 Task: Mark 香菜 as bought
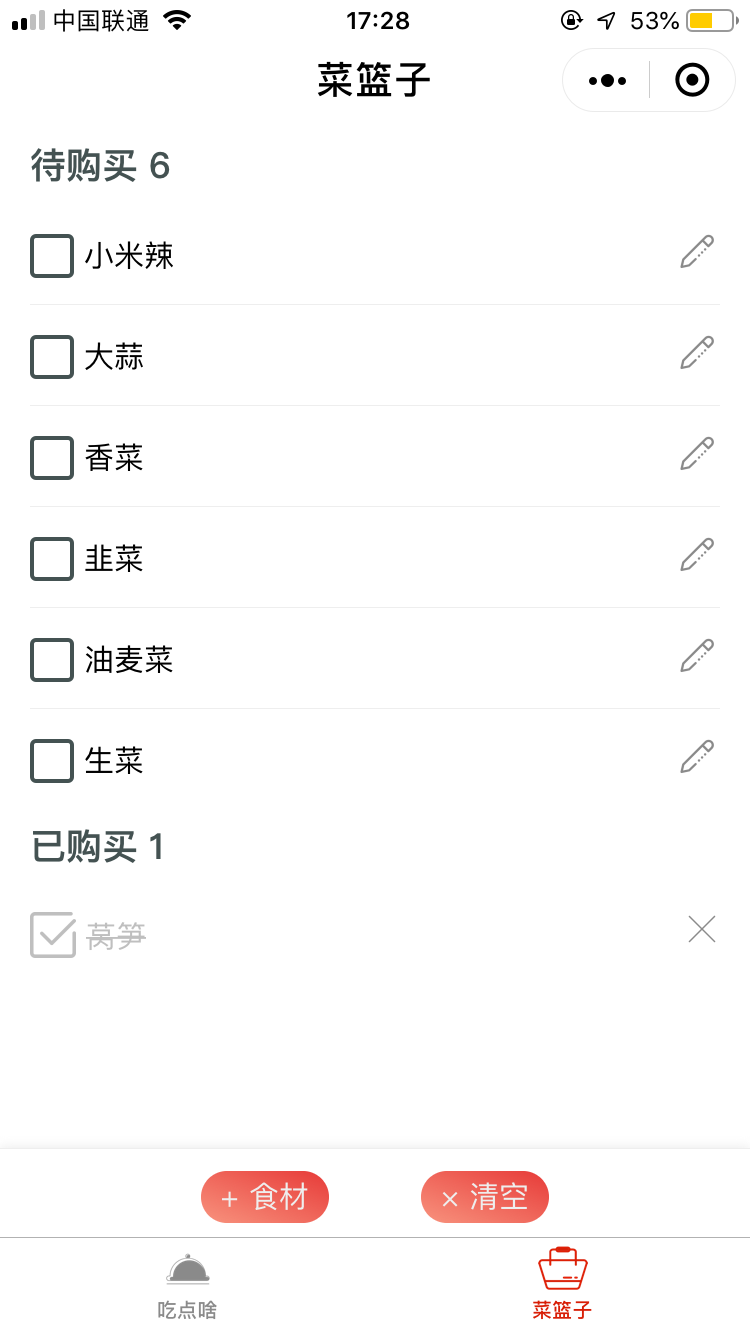[52, 458]
